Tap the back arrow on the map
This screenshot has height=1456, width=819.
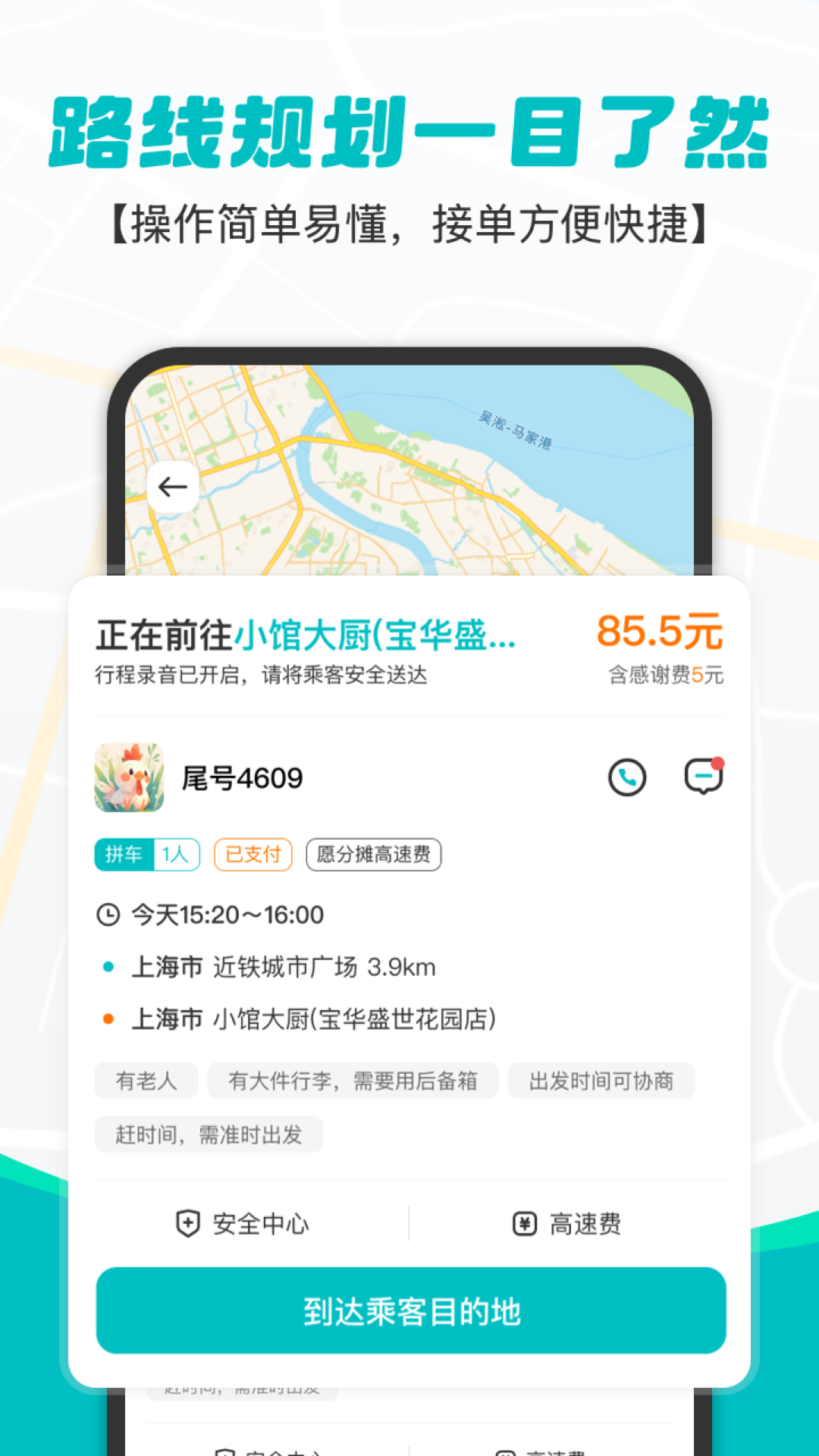(x=171, y=486)
